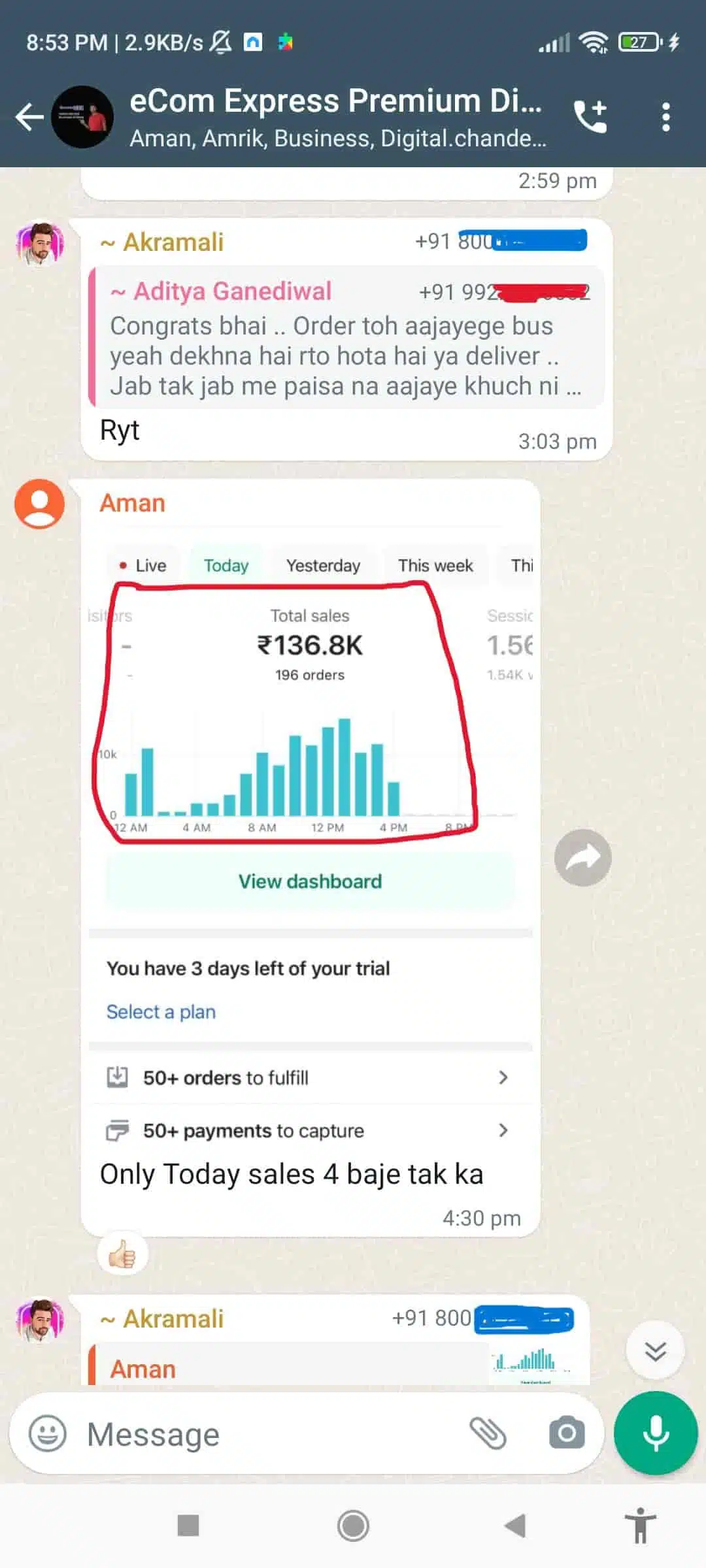
Task: Start a group call
Action: click(x=590, y=117)
